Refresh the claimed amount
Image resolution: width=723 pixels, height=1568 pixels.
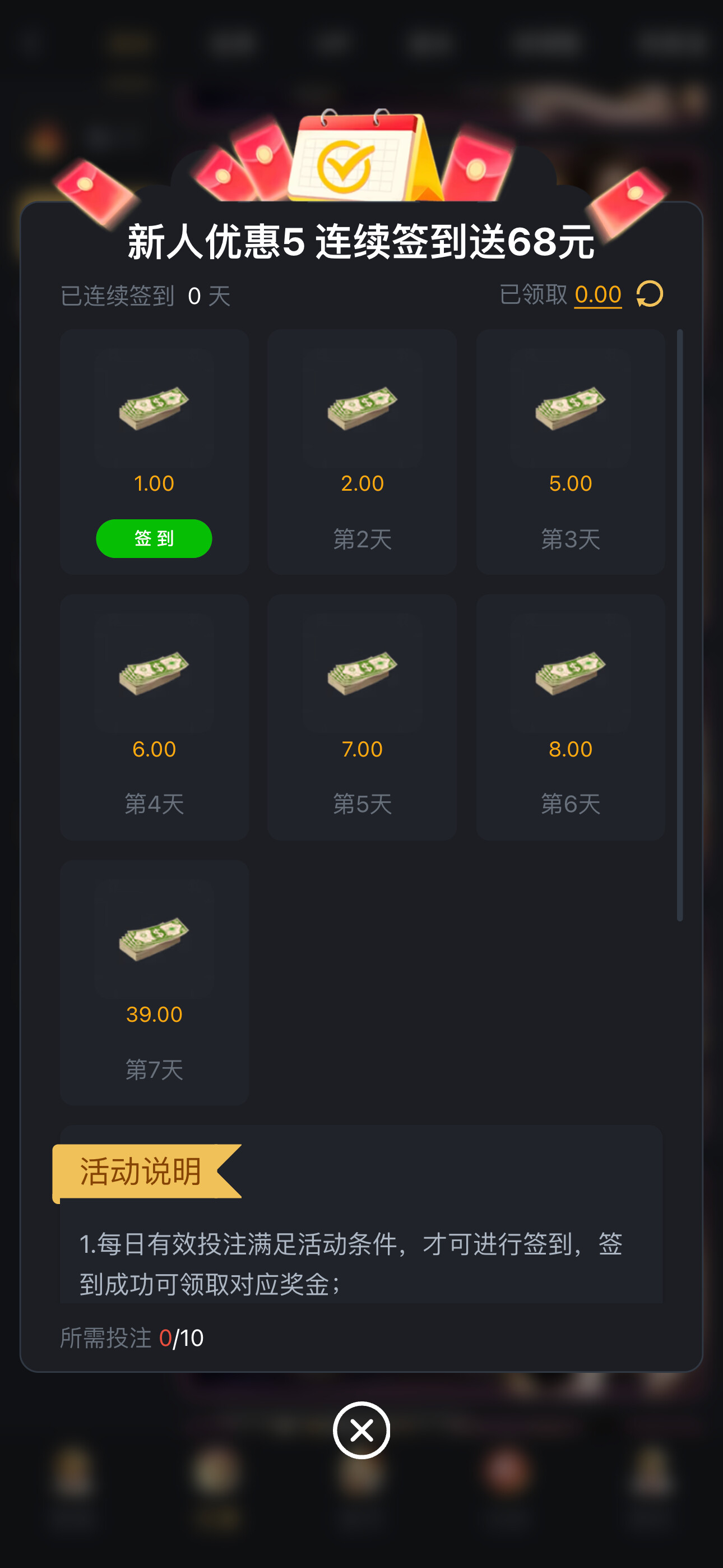pyautogui.click(x=650, y=294)
